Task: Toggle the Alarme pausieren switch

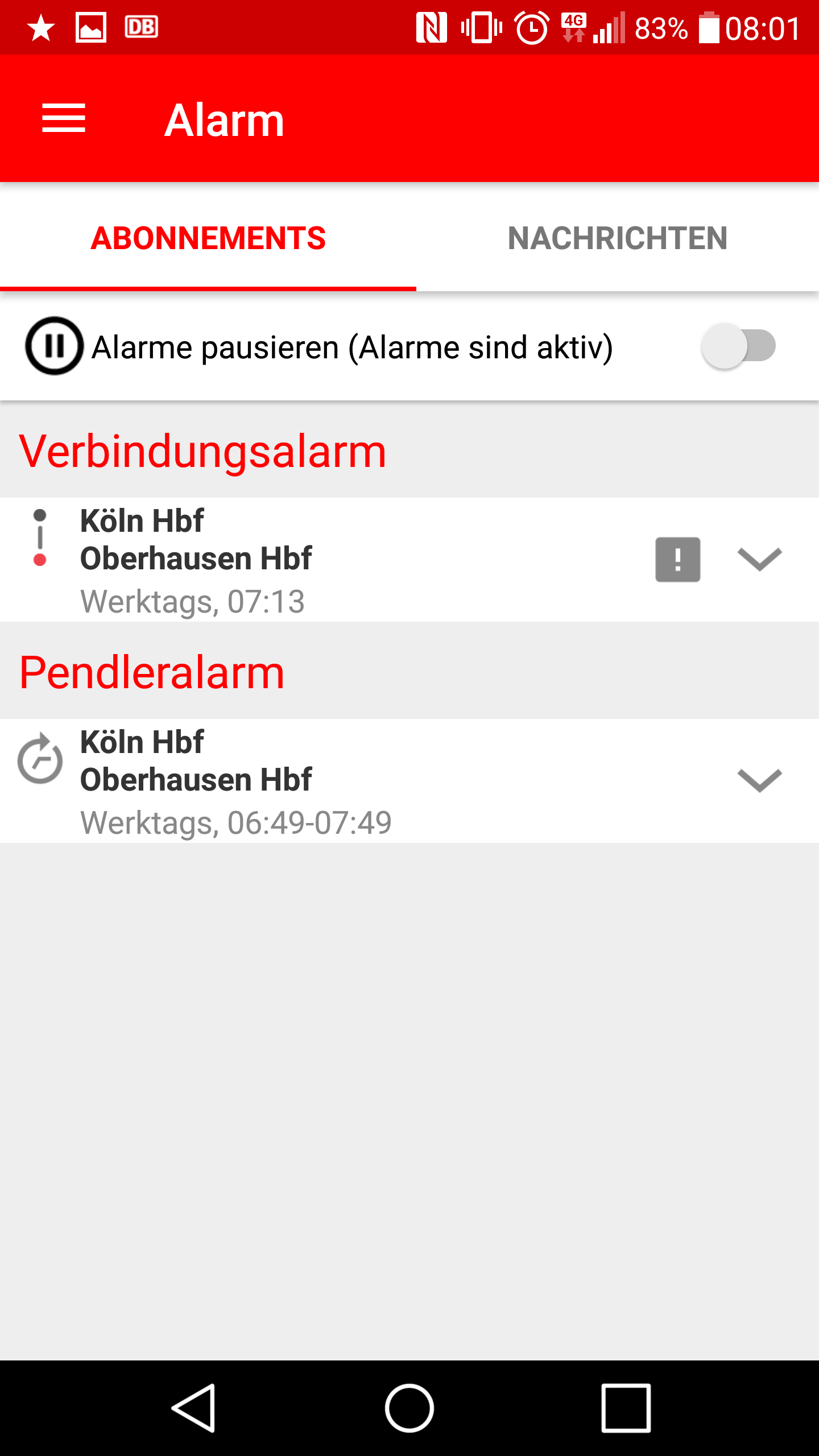Action: pyautogui.click(x=738, y=346)
